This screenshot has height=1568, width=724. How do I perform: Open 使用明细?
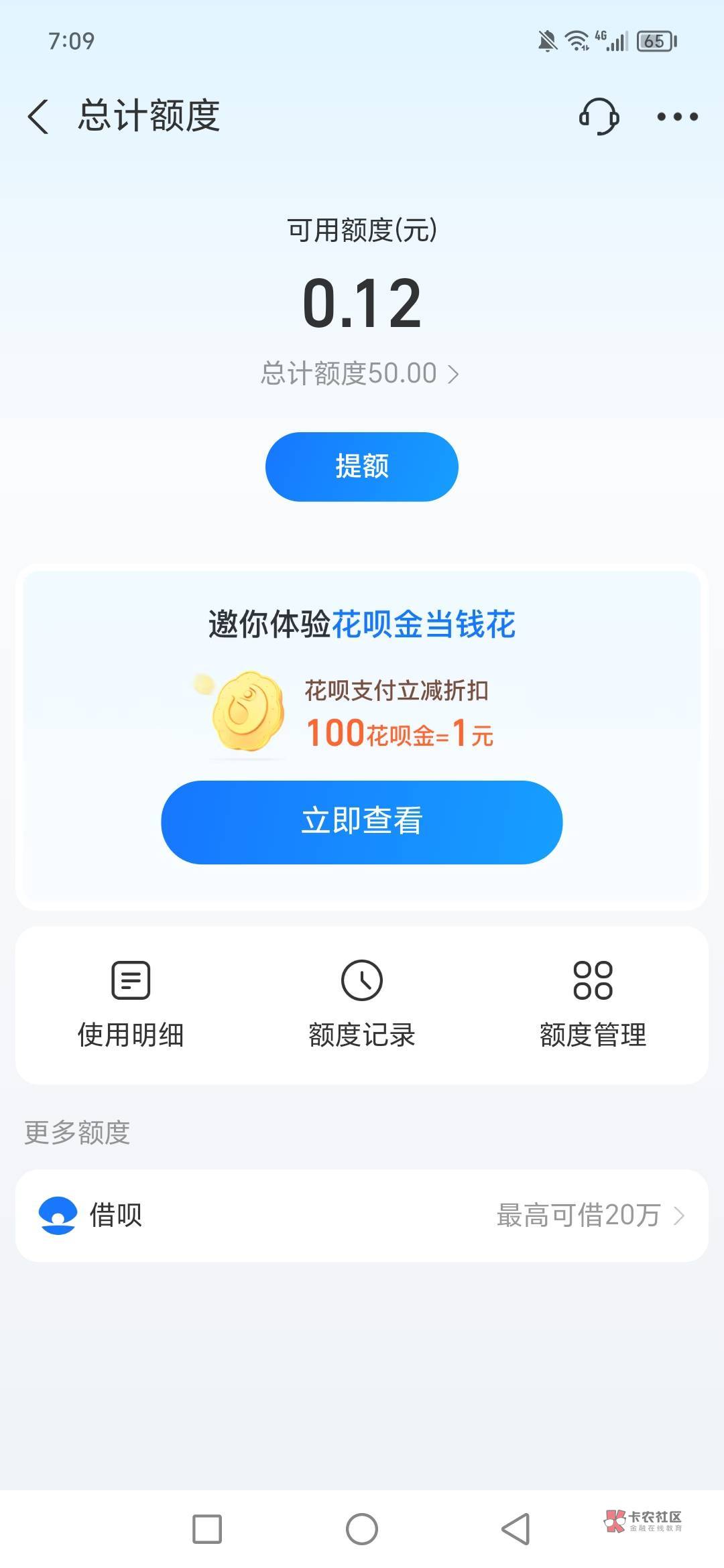131,1004
